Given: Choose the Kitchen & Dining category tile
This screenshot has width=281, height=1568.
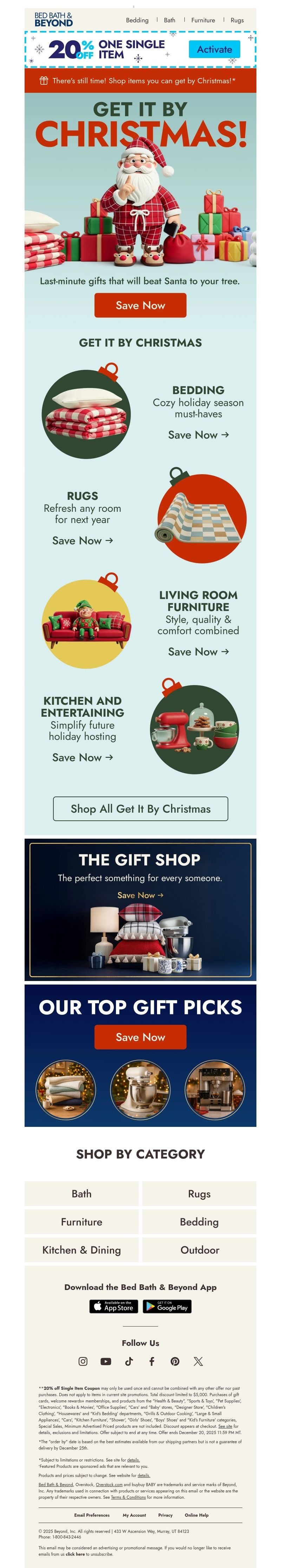Looking at the screenshot, I should pos(81,1250).
